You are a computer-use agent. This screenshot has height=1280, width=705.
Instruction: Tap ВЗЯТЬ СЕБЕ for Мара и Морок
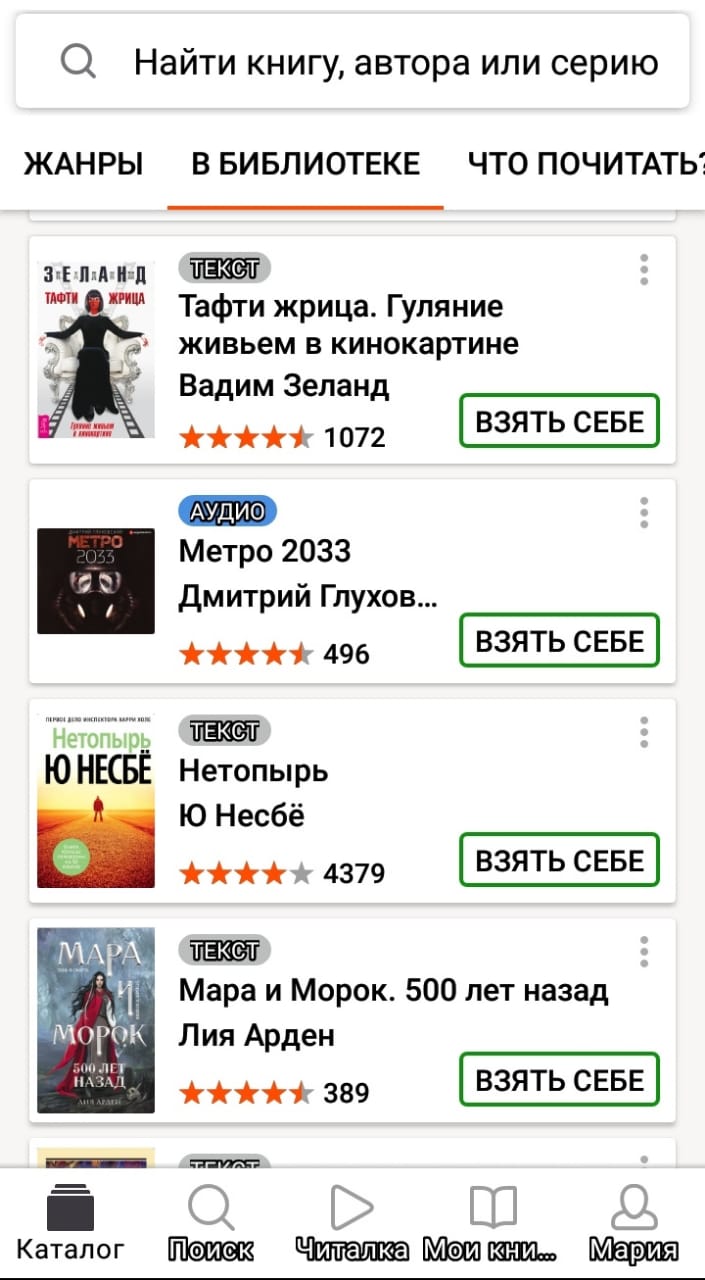point(559,1080)
